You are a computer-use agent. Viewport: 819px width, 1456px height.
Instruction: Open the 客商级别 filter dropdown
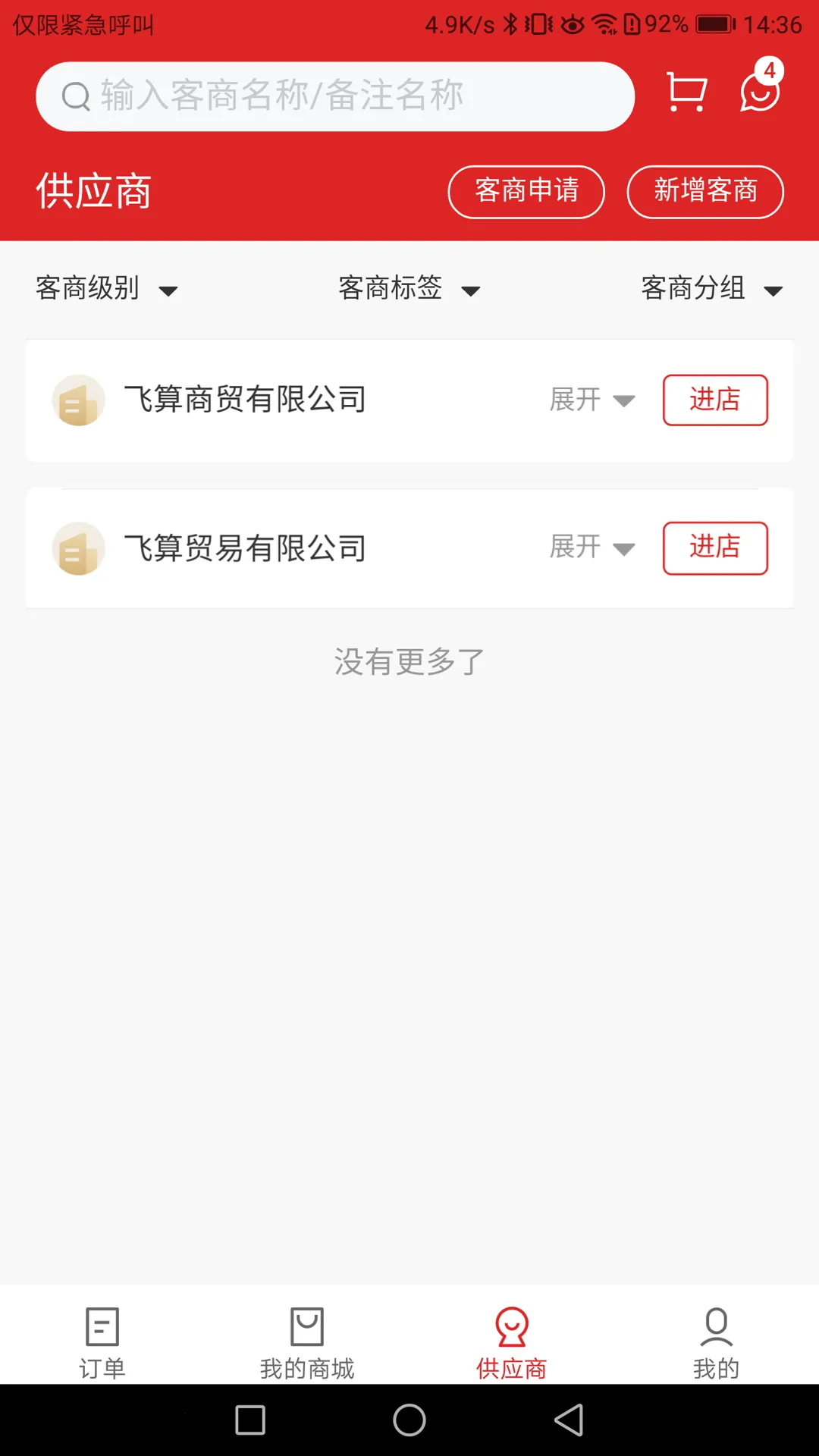click(108, 289)
